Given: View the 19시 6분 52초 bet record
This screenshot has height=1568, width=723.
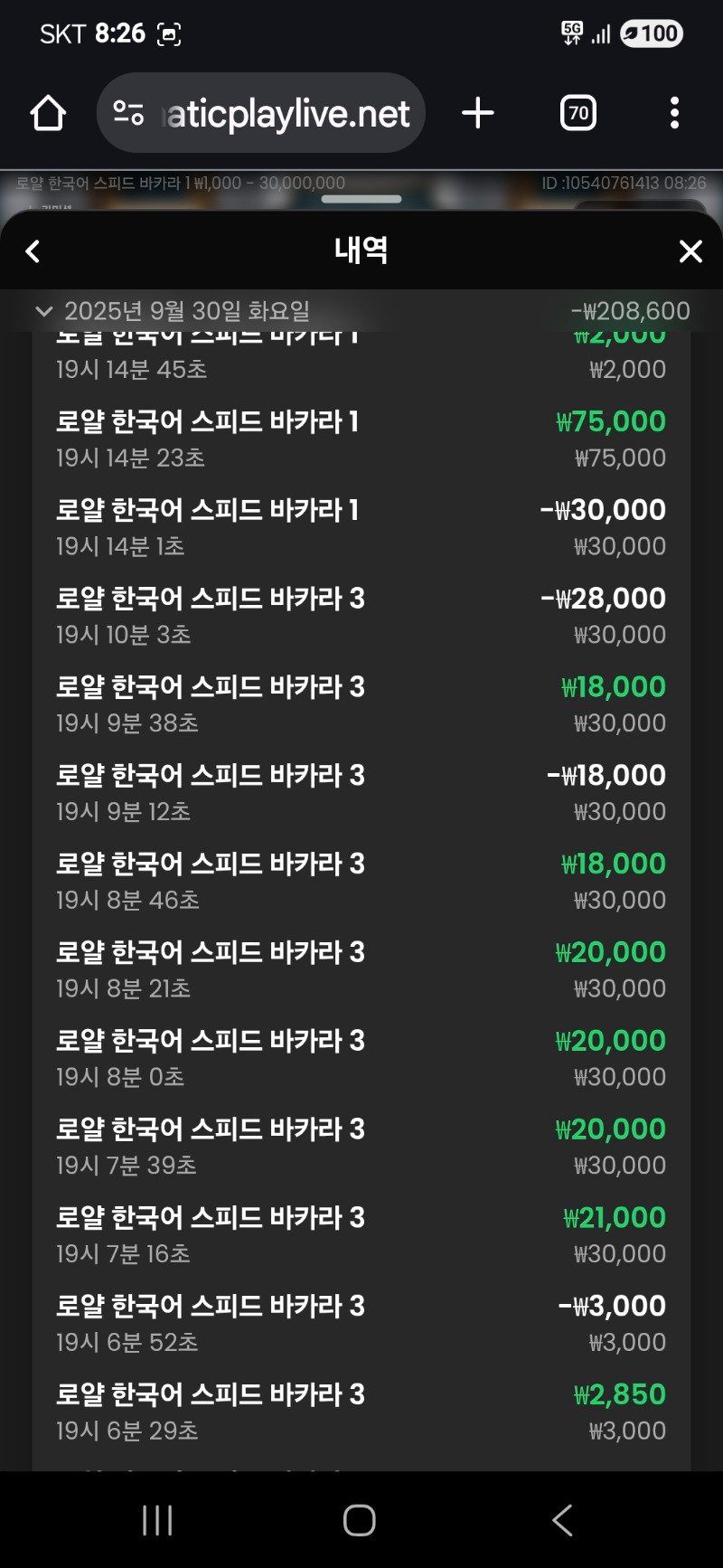Looking at the screenshot, I should [x=361, y=1324].
